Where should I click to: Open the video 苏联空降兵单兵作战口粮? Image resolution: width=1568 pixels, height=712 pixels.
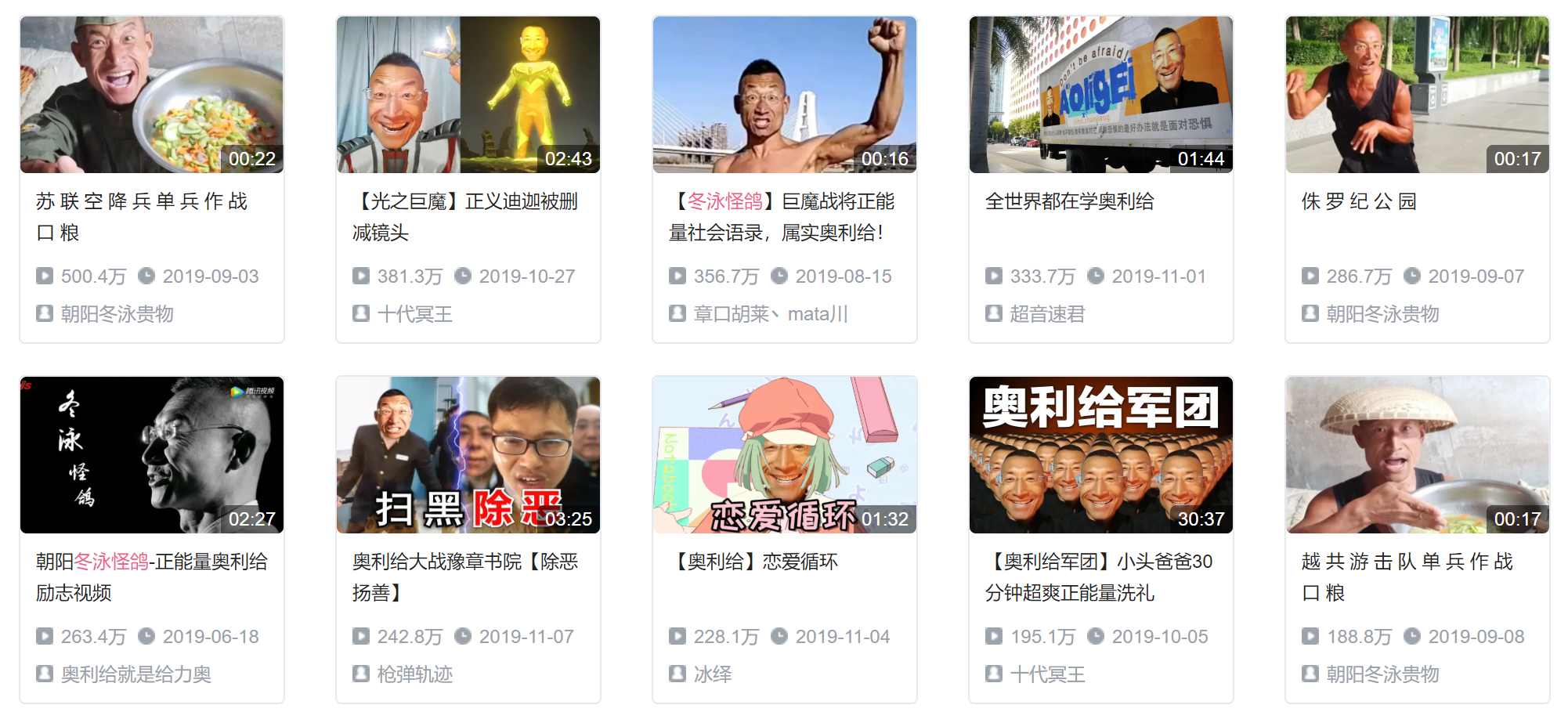[152, 95]
